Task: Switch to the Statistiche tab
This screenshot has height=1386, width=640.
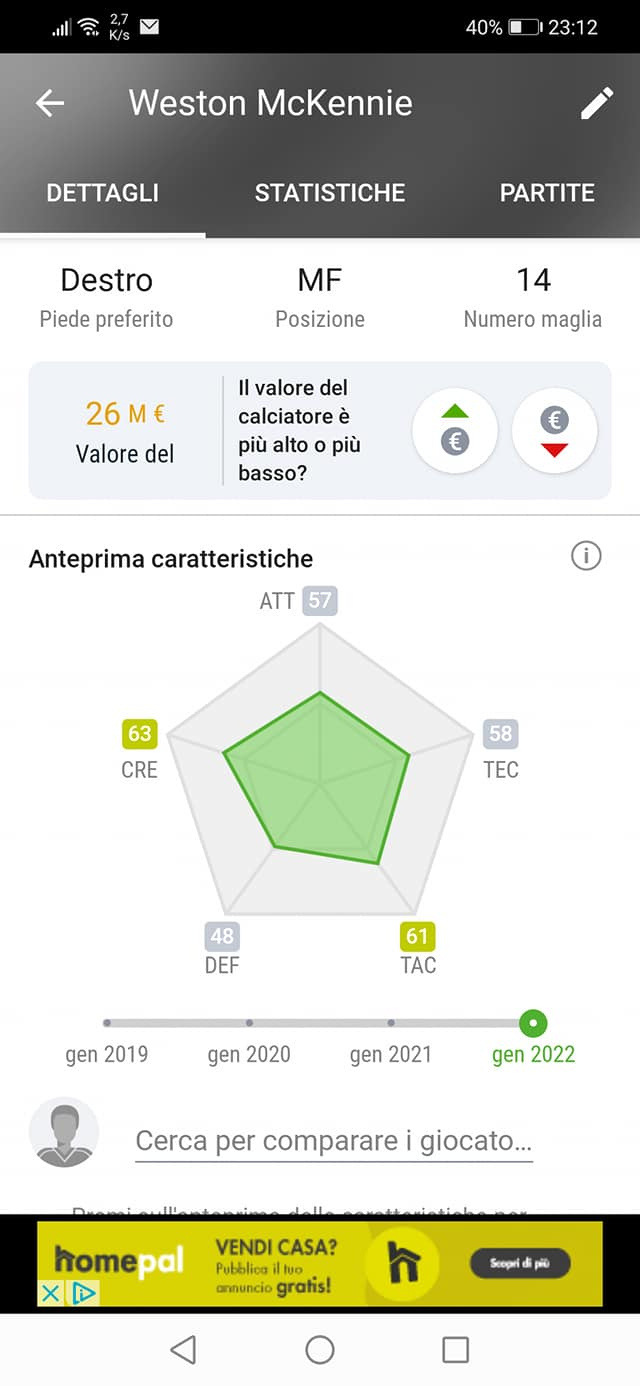Action: coord(330,193)
